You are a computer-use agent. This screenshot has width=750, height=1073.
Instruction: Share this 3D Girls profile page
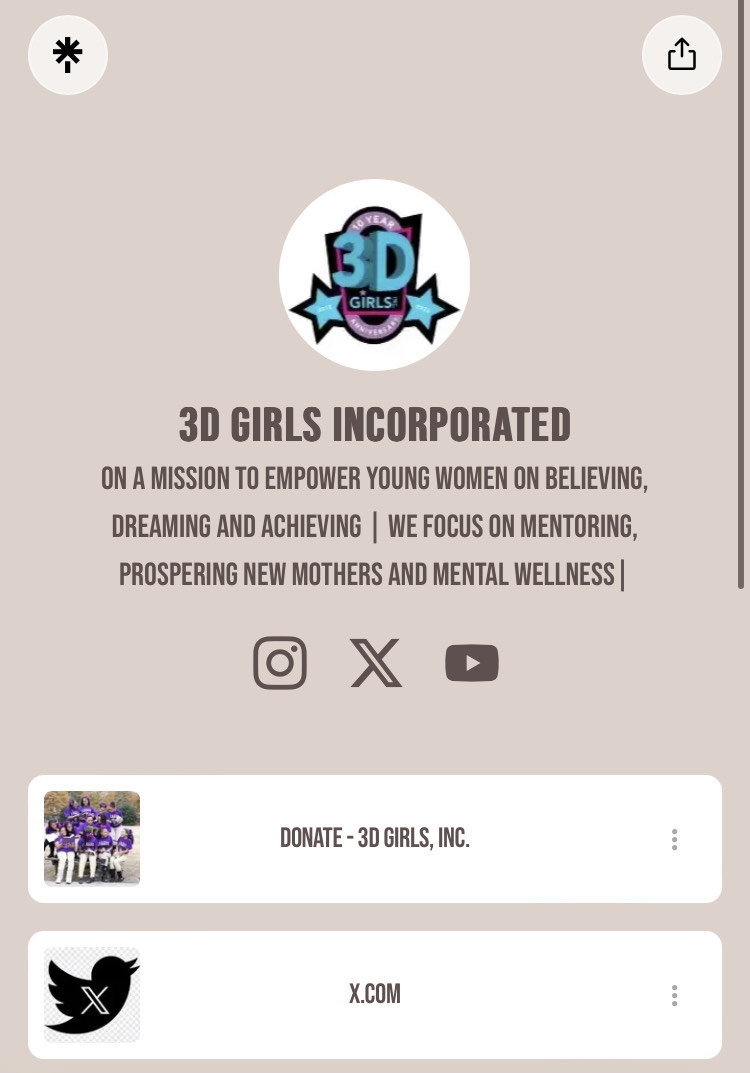pos(681,55)
